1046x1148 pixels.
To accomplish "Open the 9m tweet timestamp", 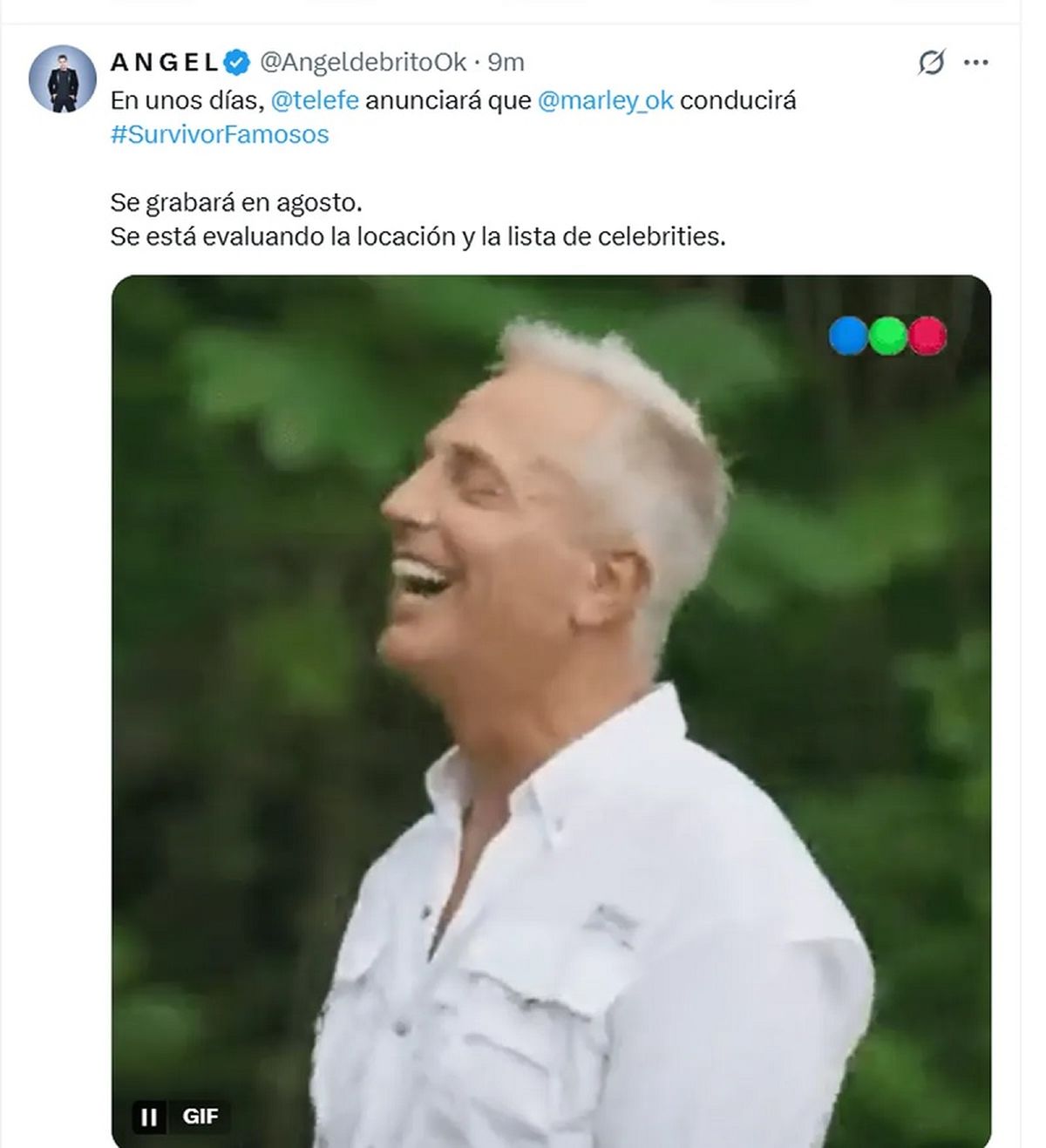I will (506, 62).
